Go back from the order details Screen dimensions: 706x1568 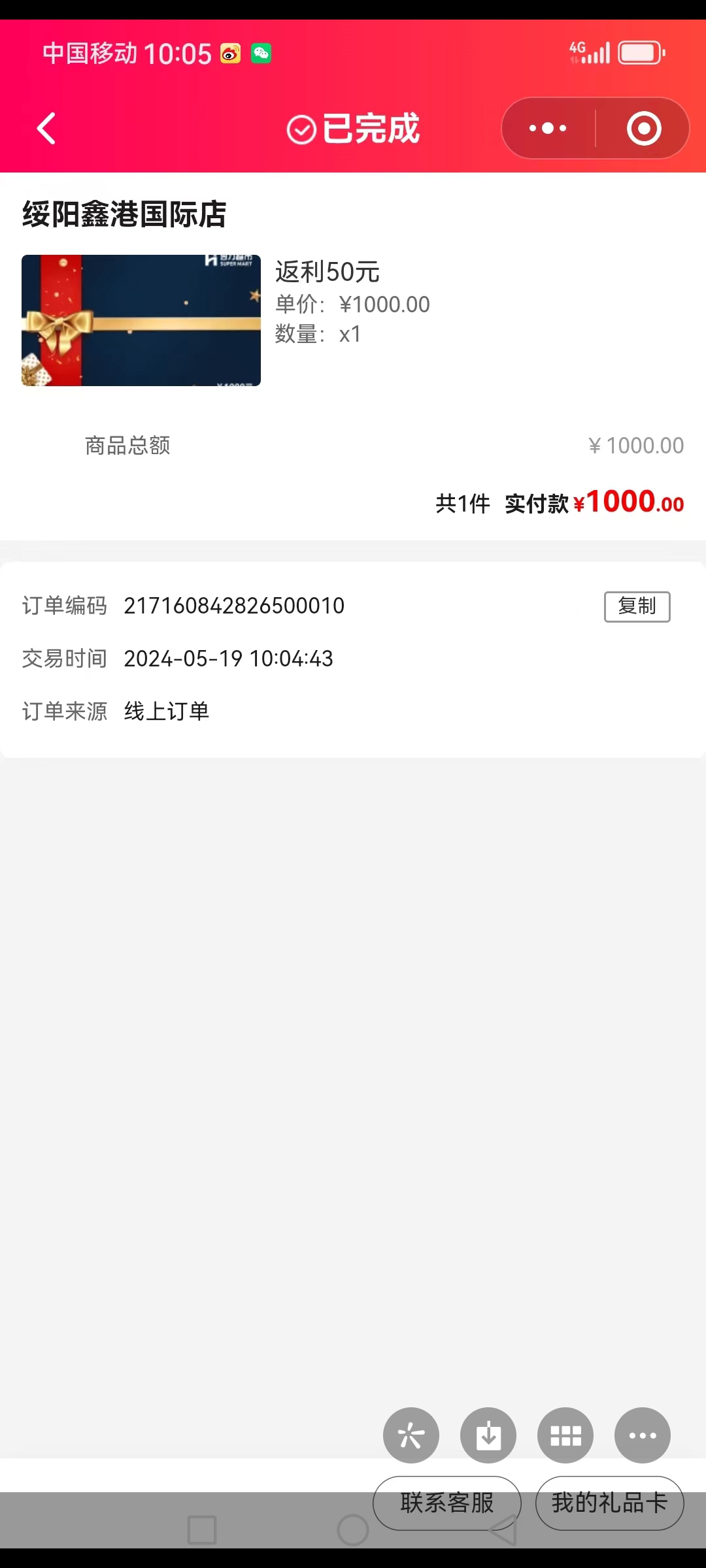pos(46,129)
